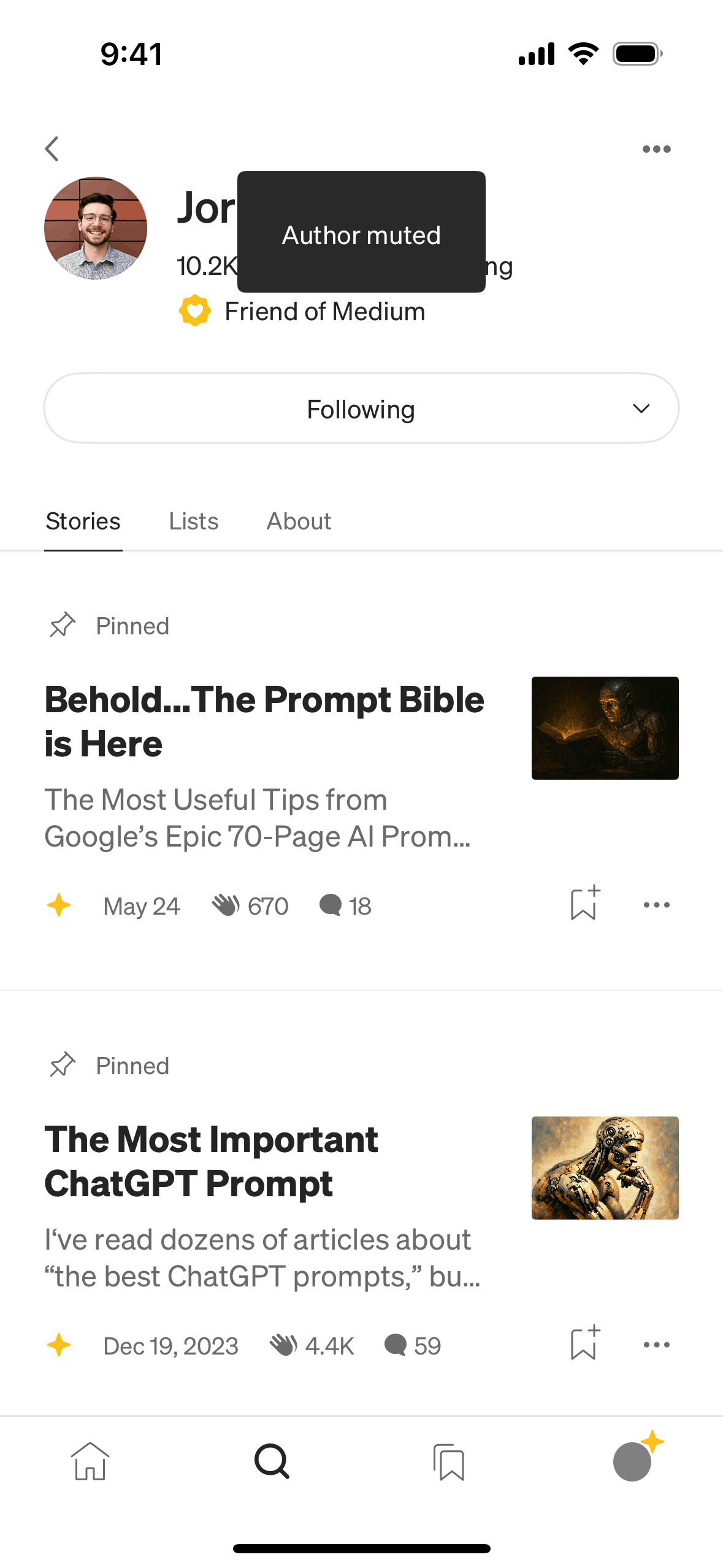Select the Stories tab

(x=83, y=521)
